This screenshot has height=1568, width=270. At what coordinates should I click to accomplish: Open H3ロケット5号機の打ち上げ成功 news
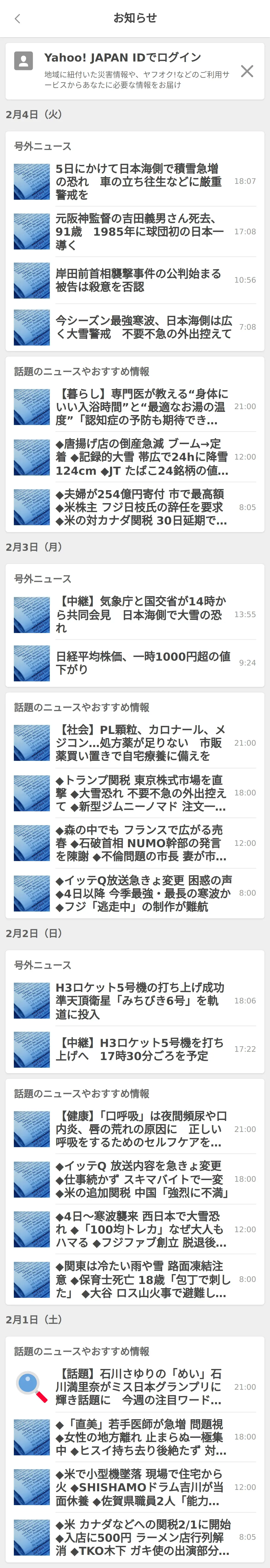pos(139,1001)
